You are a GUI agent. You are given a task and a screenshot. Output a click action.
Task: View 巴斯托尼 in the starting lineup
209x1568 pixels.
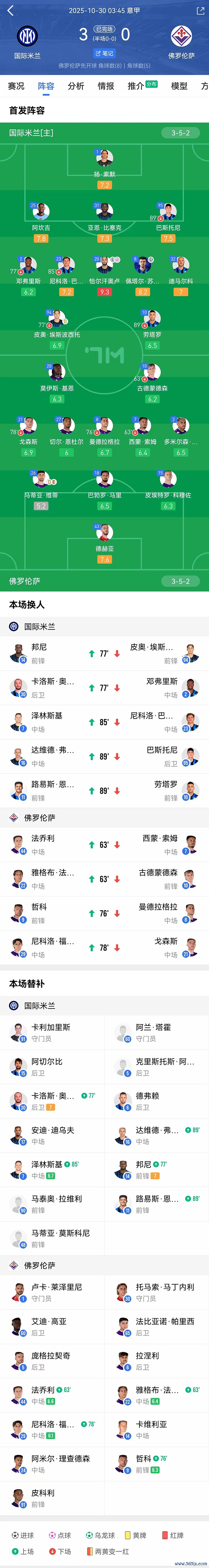(168, 213)
